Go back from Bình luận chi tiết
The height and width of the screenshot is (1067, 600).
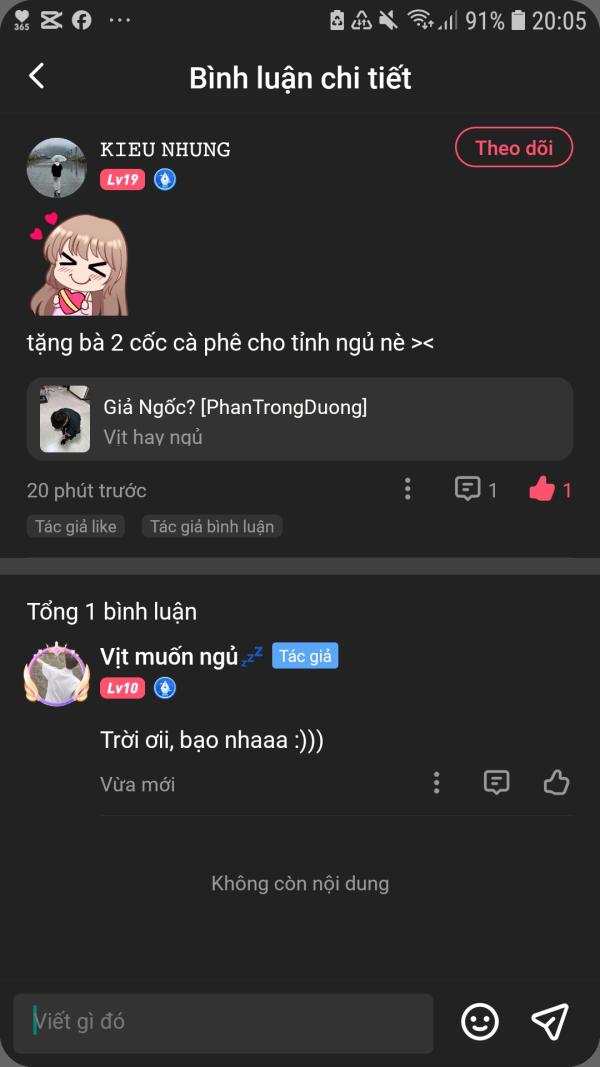[x=37, y=76]
